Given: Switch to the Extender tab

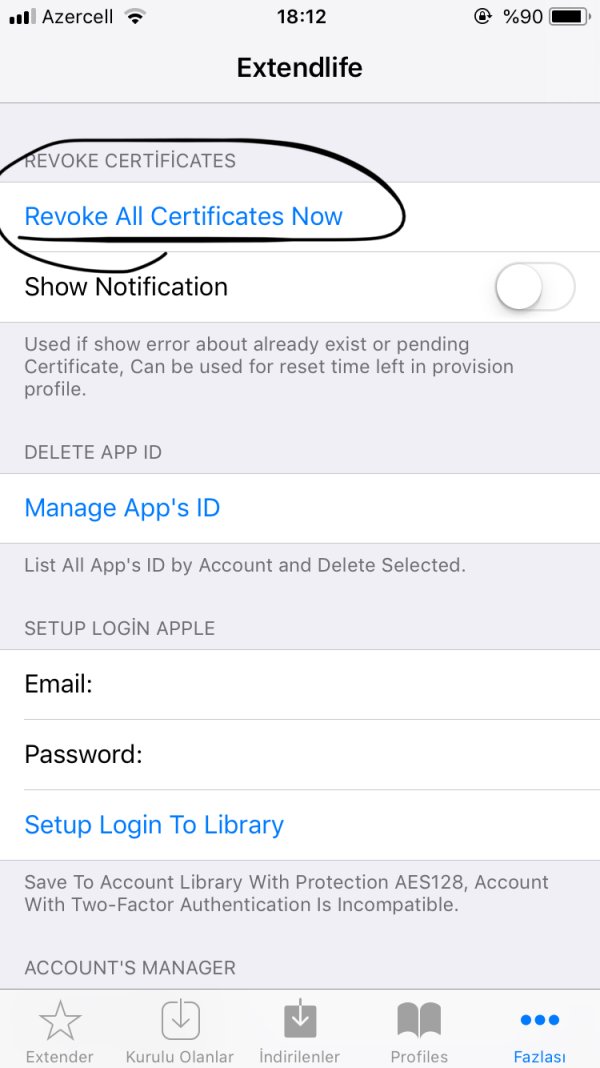Looking at the screenshot, I should (60, 1030).
